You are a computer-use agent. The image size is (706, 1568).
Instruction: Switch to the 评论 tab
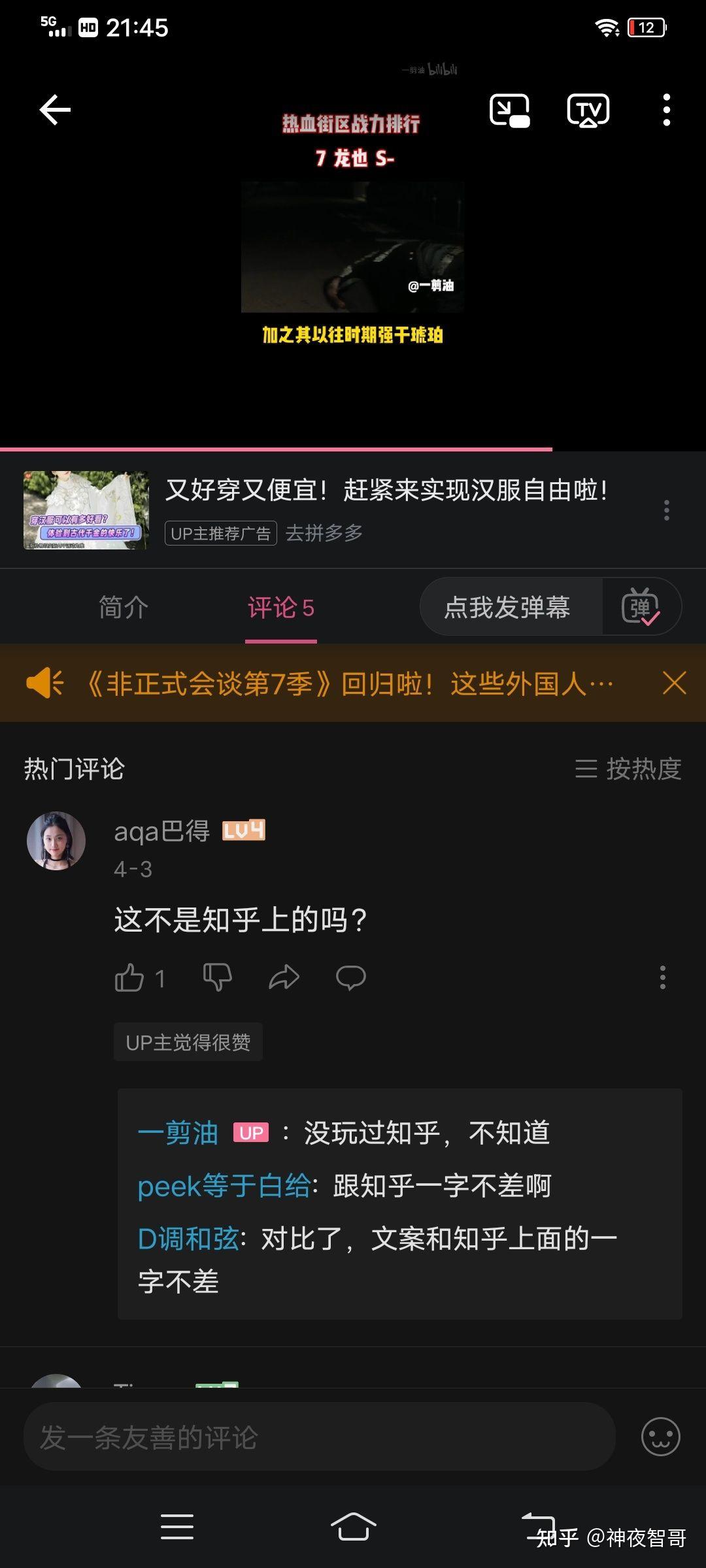(x=280, y=606)
